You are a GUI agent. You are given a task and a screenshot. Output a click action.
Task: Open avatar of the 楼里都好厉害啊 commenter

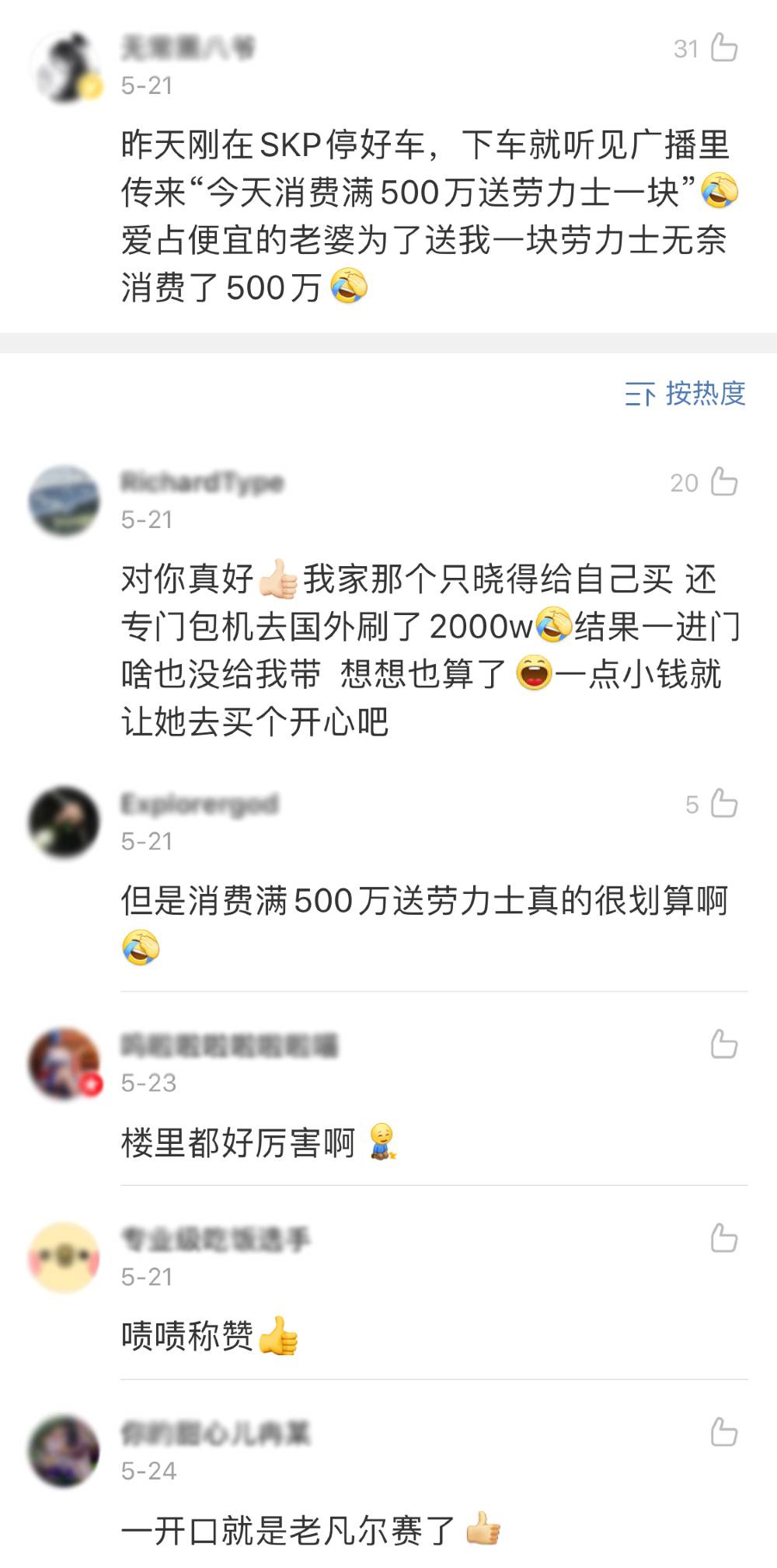(64, 1063)
